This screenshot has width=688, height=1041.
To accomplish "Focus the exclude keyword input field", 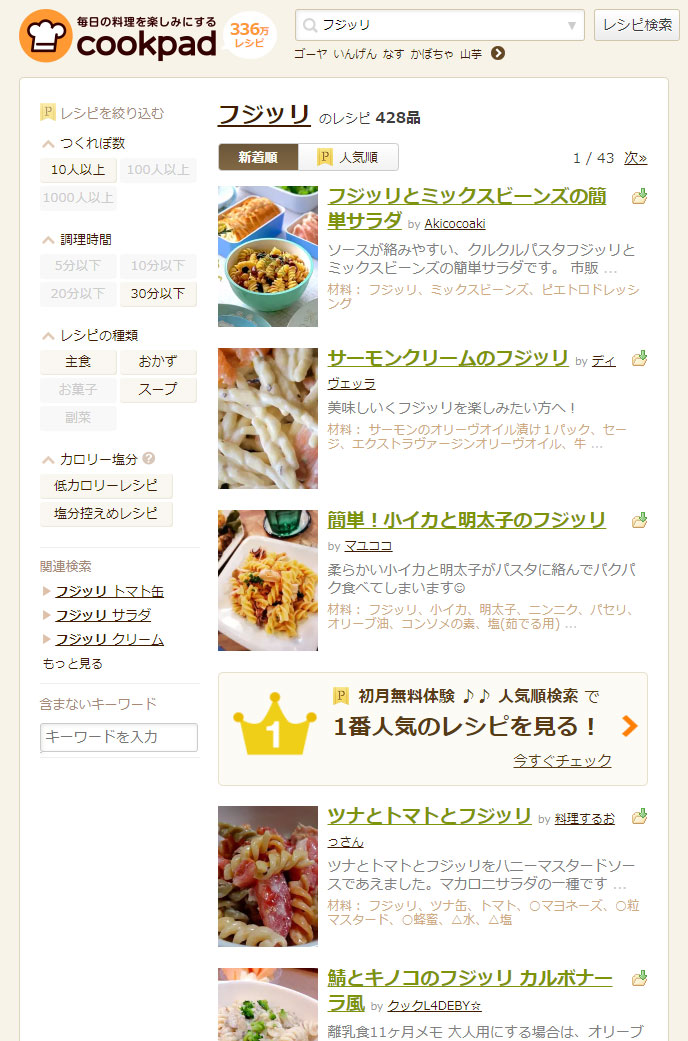I will 119,737.
